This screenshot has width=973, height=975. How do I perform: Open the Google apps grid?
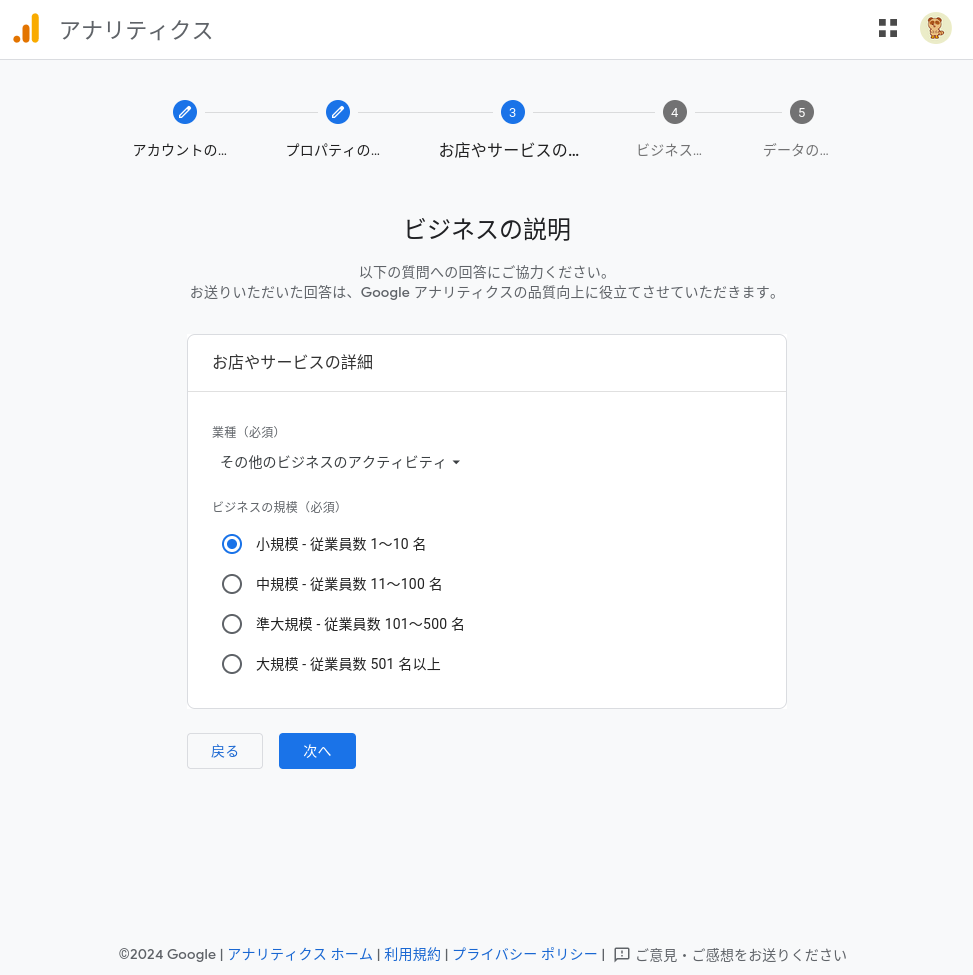[887, 28]
